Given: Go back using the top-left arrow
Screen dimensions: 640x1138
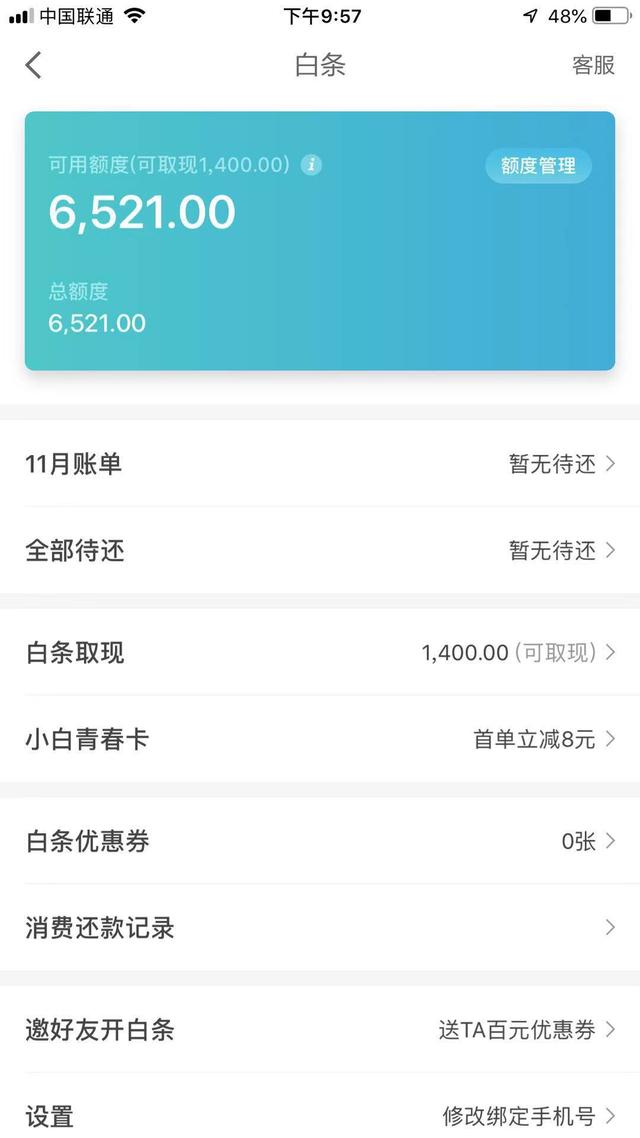Looking at the screenshot, I should coord(34,66).
